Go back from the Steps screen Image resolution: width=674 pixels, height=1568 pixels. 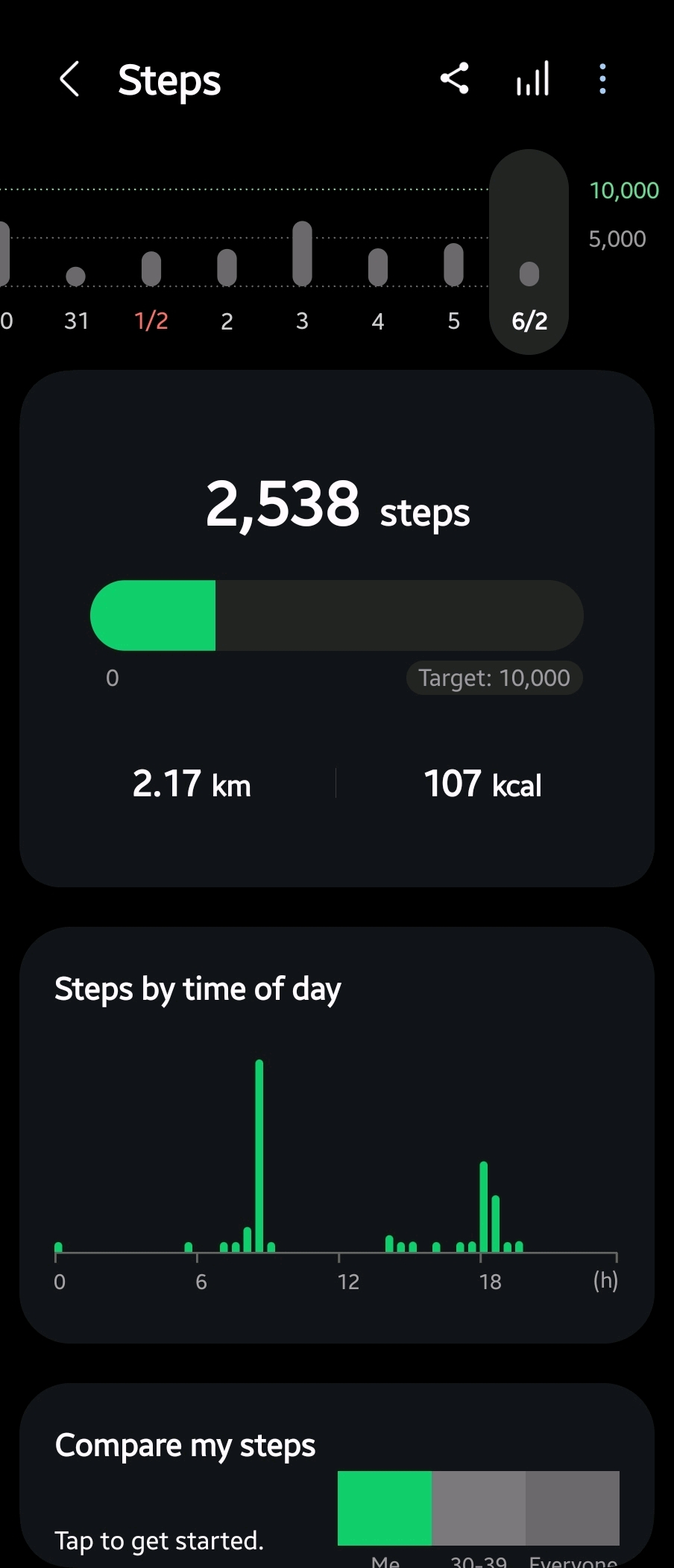point(69,79)
